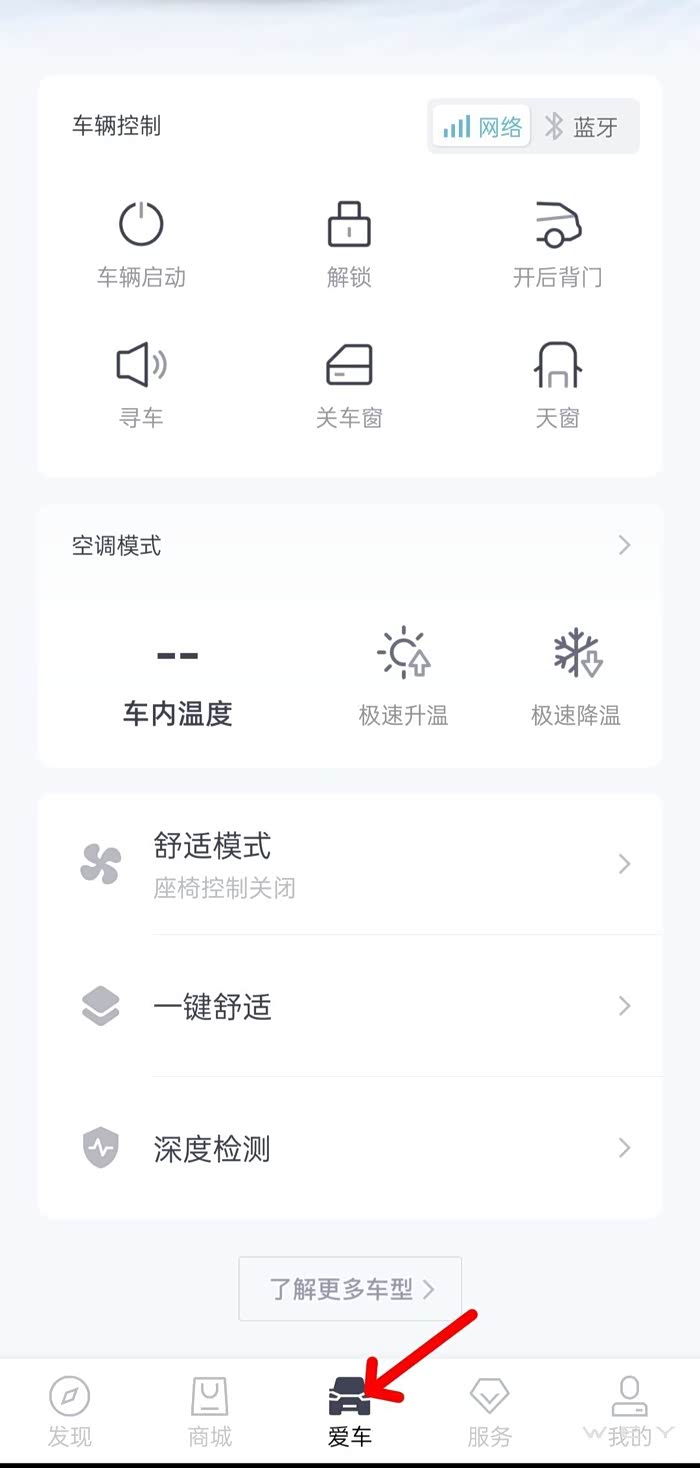Tap the 了解更多车型 button
700x1468 pixels.
coord(350,1289)
